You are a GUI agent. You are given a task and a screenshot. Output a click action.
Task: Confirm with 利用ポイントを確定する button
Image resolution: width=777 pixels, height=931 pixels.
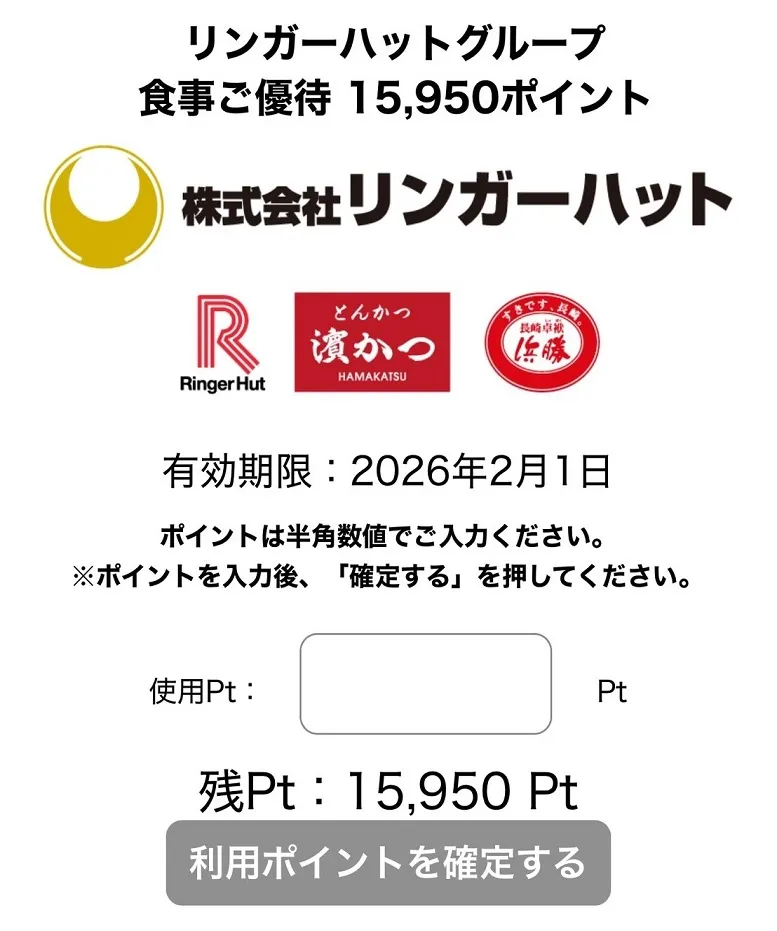(387, 862)
